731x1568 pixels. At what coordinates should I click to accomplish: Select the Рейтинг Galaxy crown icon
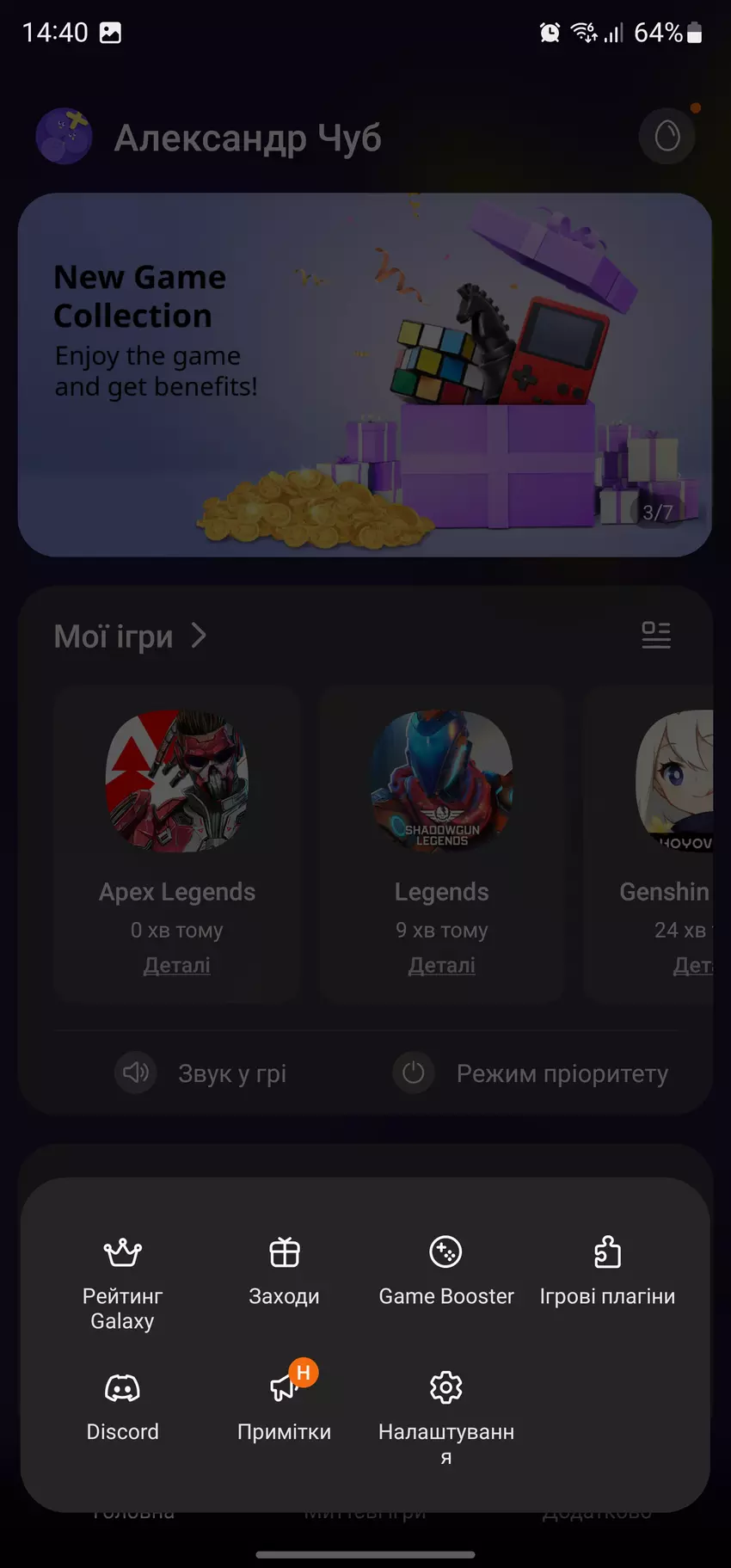tap(121, 1251)
